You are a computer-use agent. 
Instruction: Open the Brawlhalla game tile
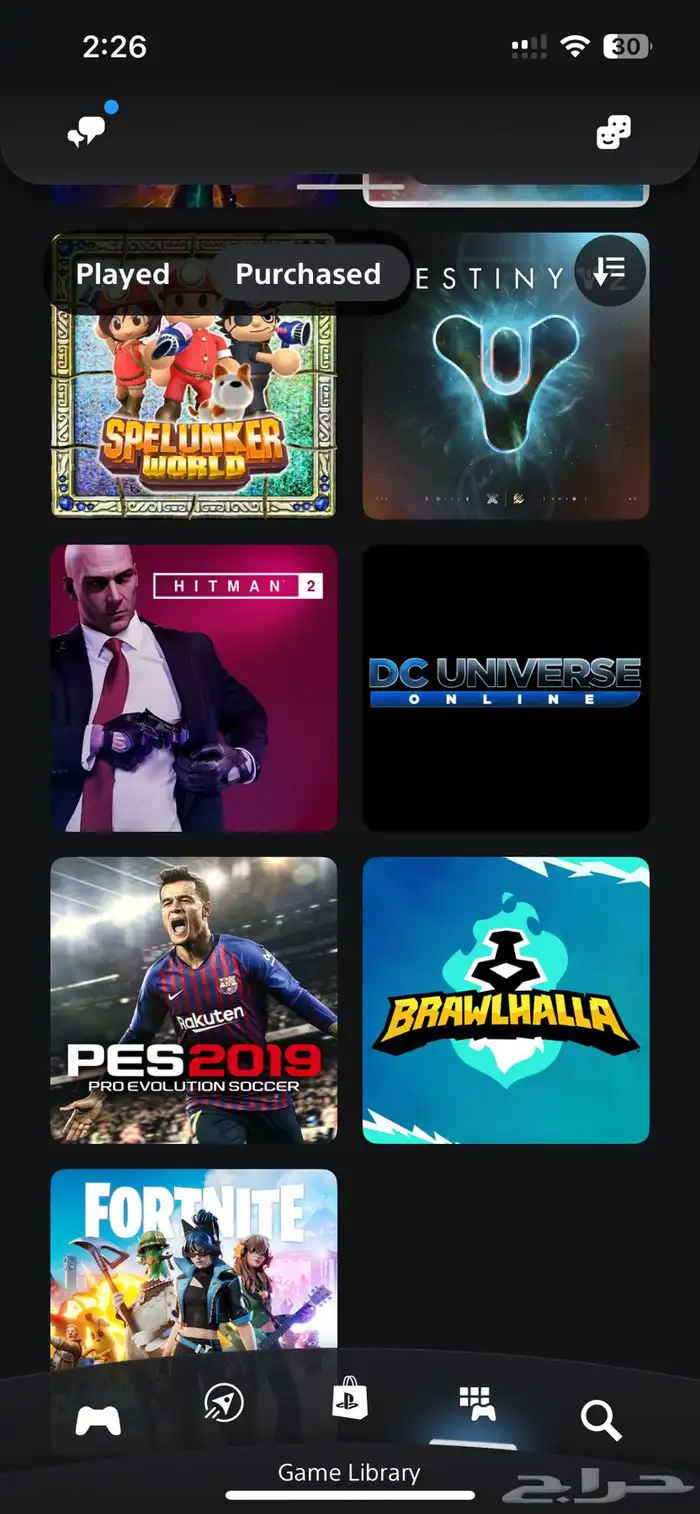(x=505, y=1000)
